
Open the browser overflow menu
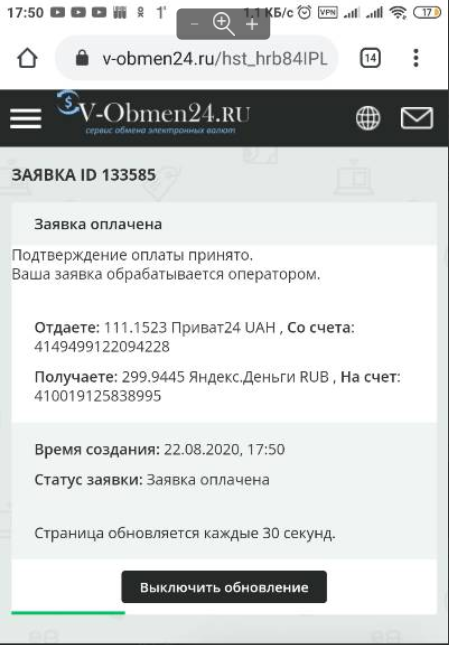pyautogui.click(x=416, y=58)
